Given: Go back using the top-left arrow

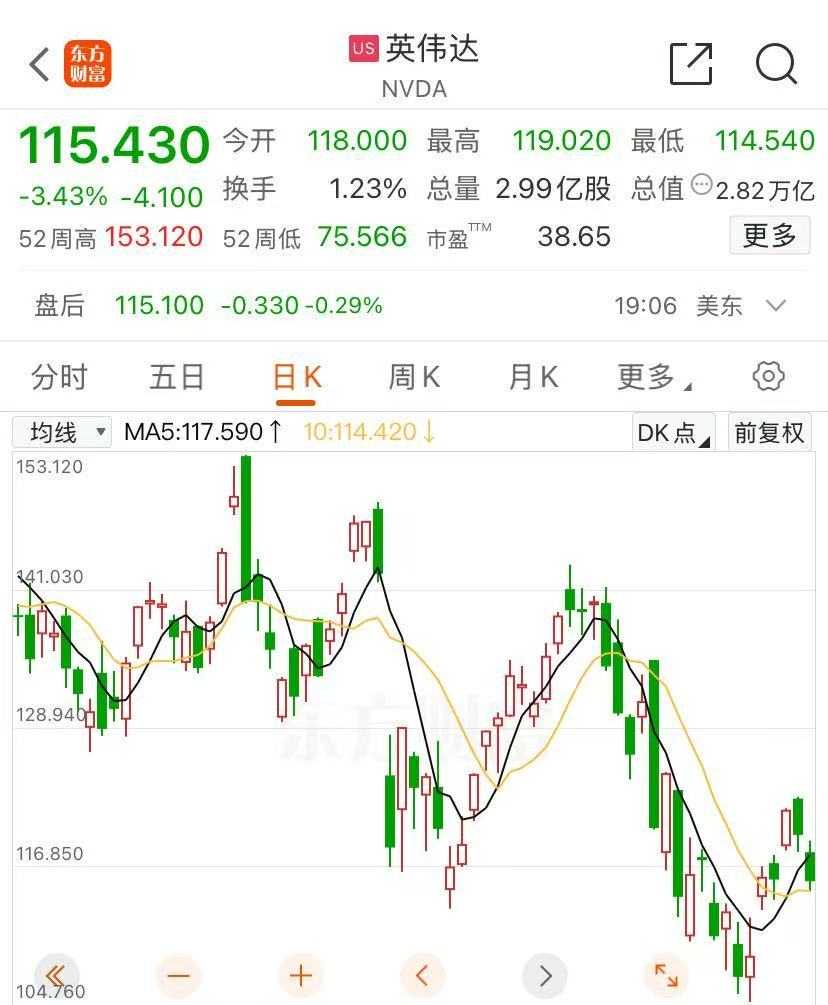Looking at the screenshot, I should (40, 65).
